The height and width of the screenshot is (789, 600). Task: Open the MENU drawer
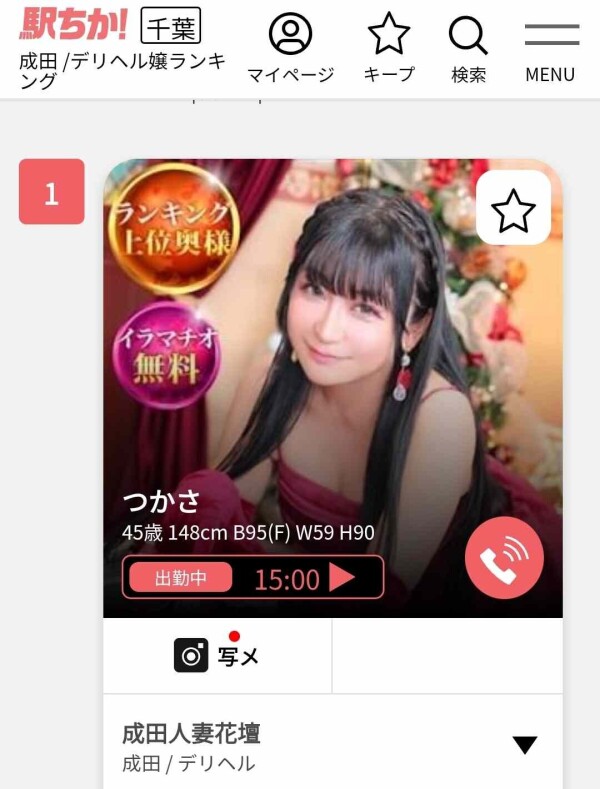point(551,48)
